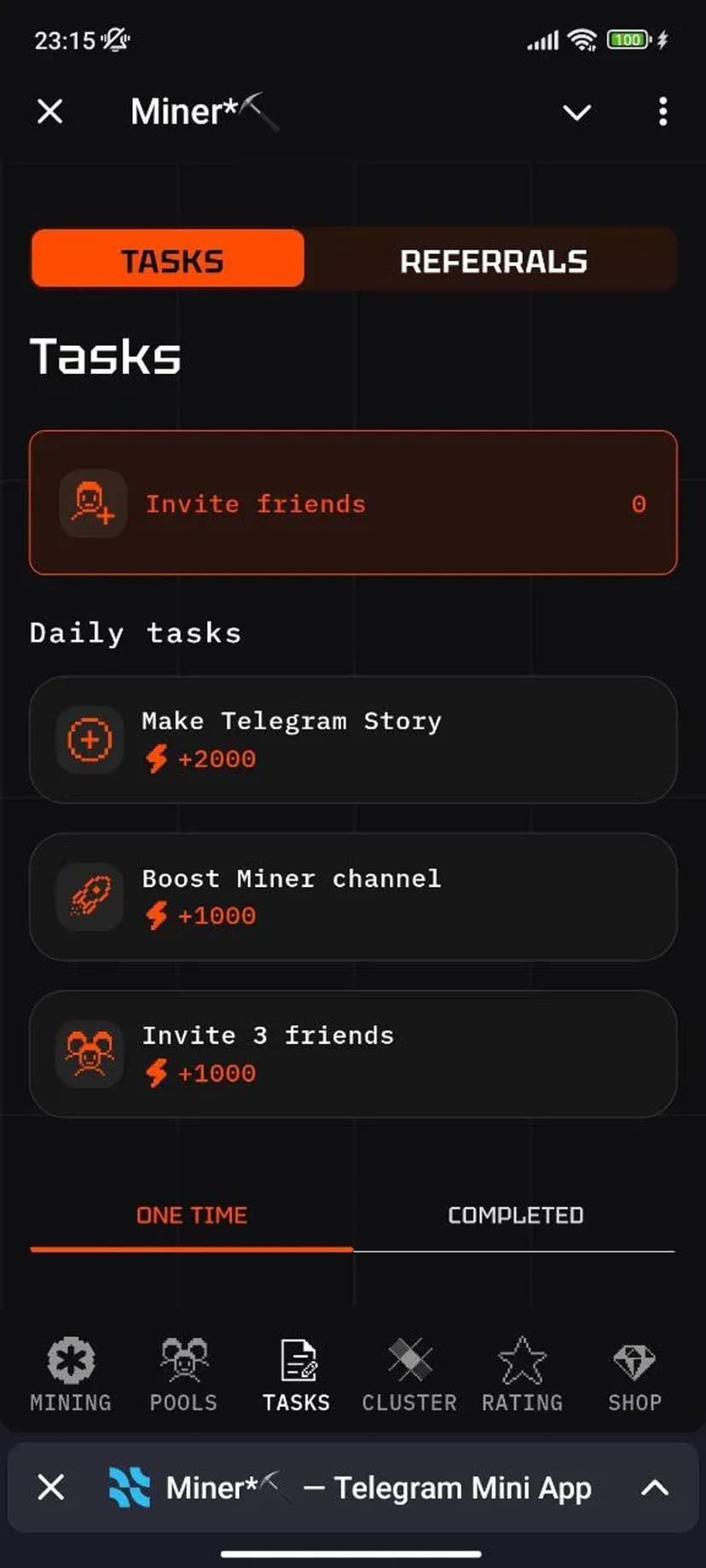Open the Boost Miner channel task
The width and height of the screenshot is (706, 1568).
point(353,896)
